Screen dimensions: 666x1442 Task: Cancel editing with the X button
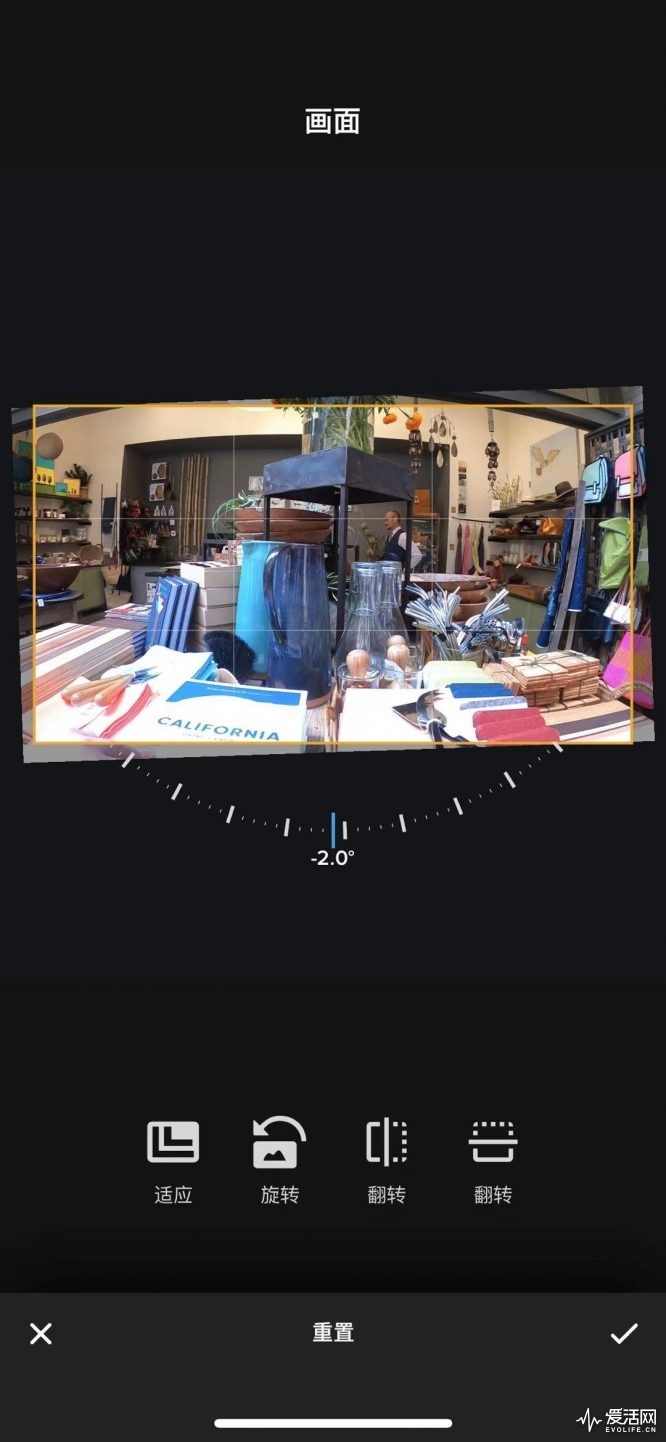[x=40, y=1333]
